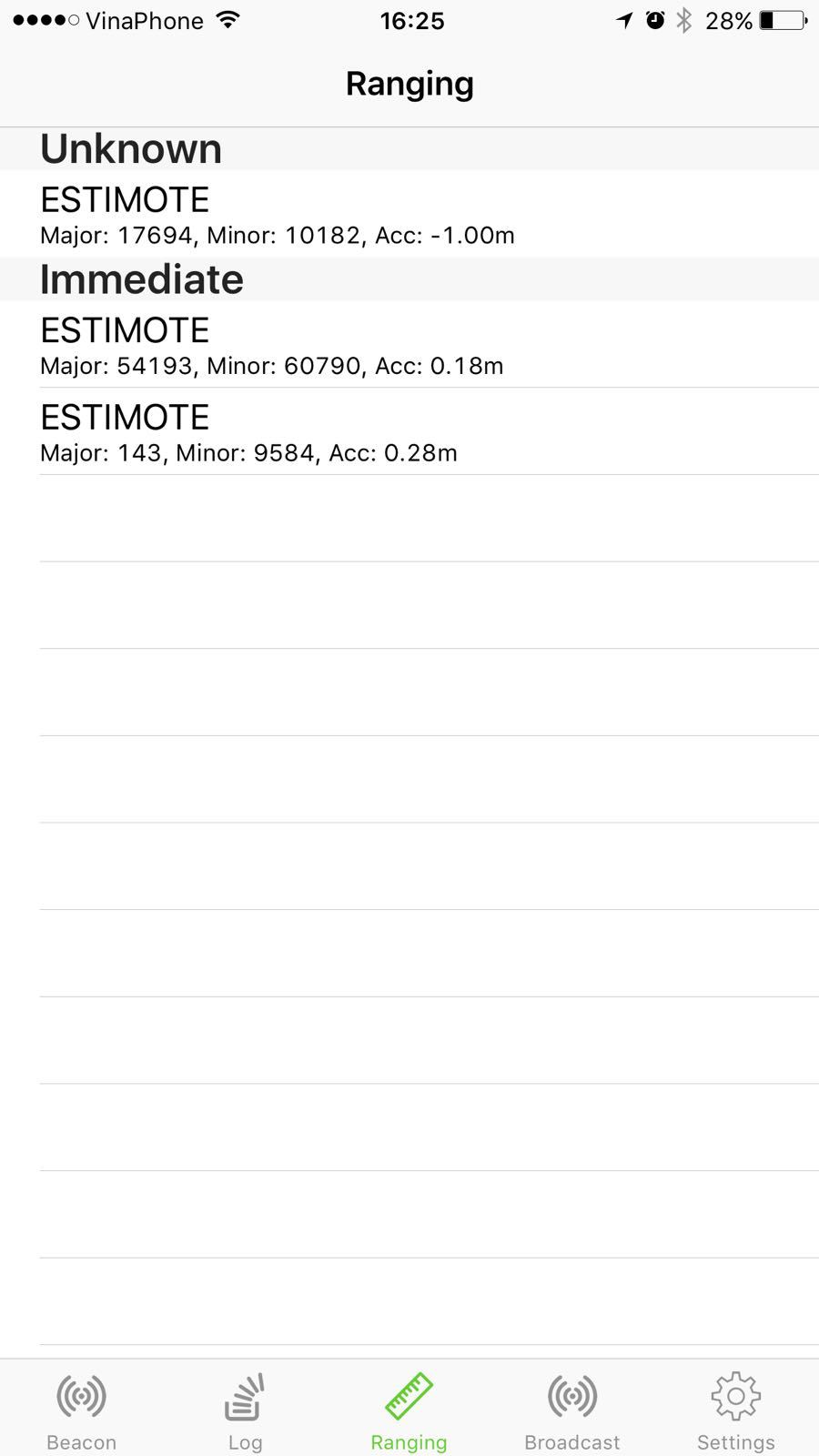Select ESTIMOTE beacon with Major 54193

tap(409, 345)
